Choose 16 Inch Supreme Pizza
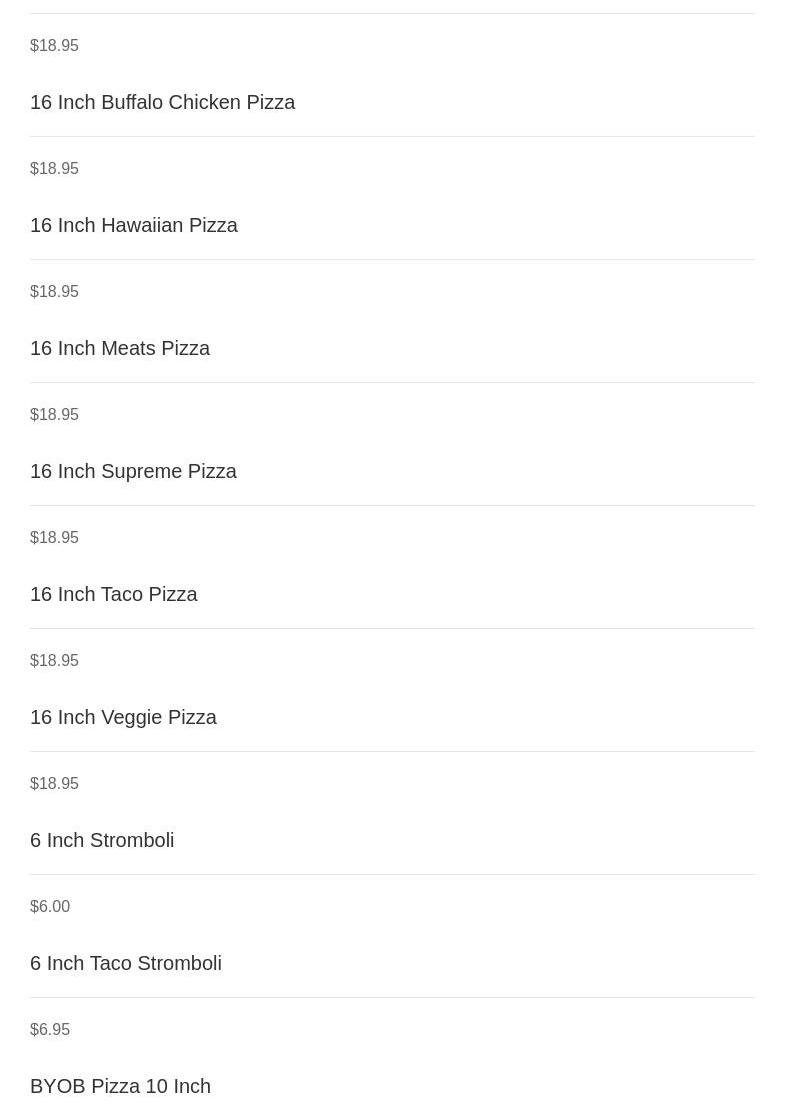Viewport: 785px width, 1109px height. [133, 471]
